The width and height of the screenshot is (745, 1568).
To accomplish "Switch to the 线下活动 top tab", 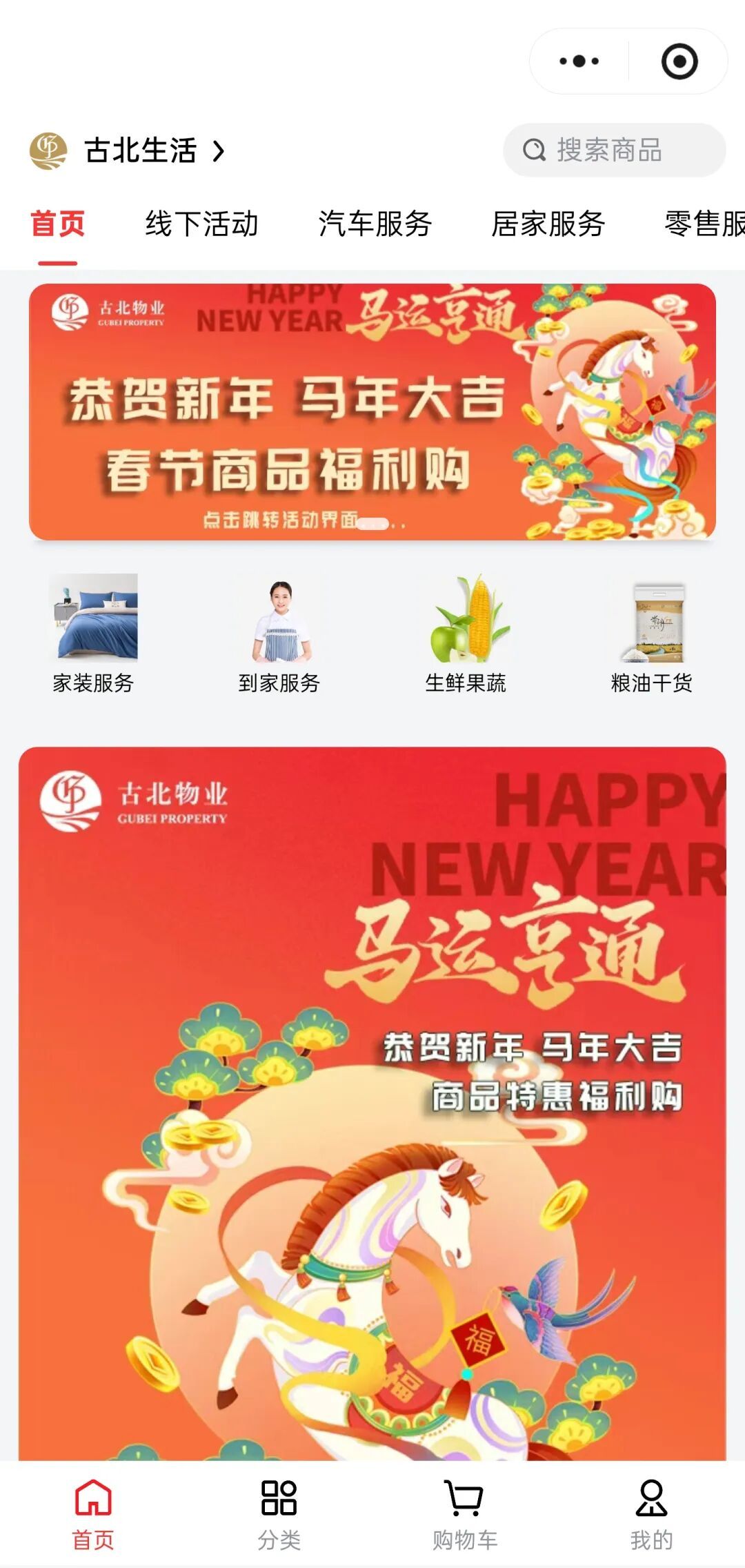I will coord(201,224).
